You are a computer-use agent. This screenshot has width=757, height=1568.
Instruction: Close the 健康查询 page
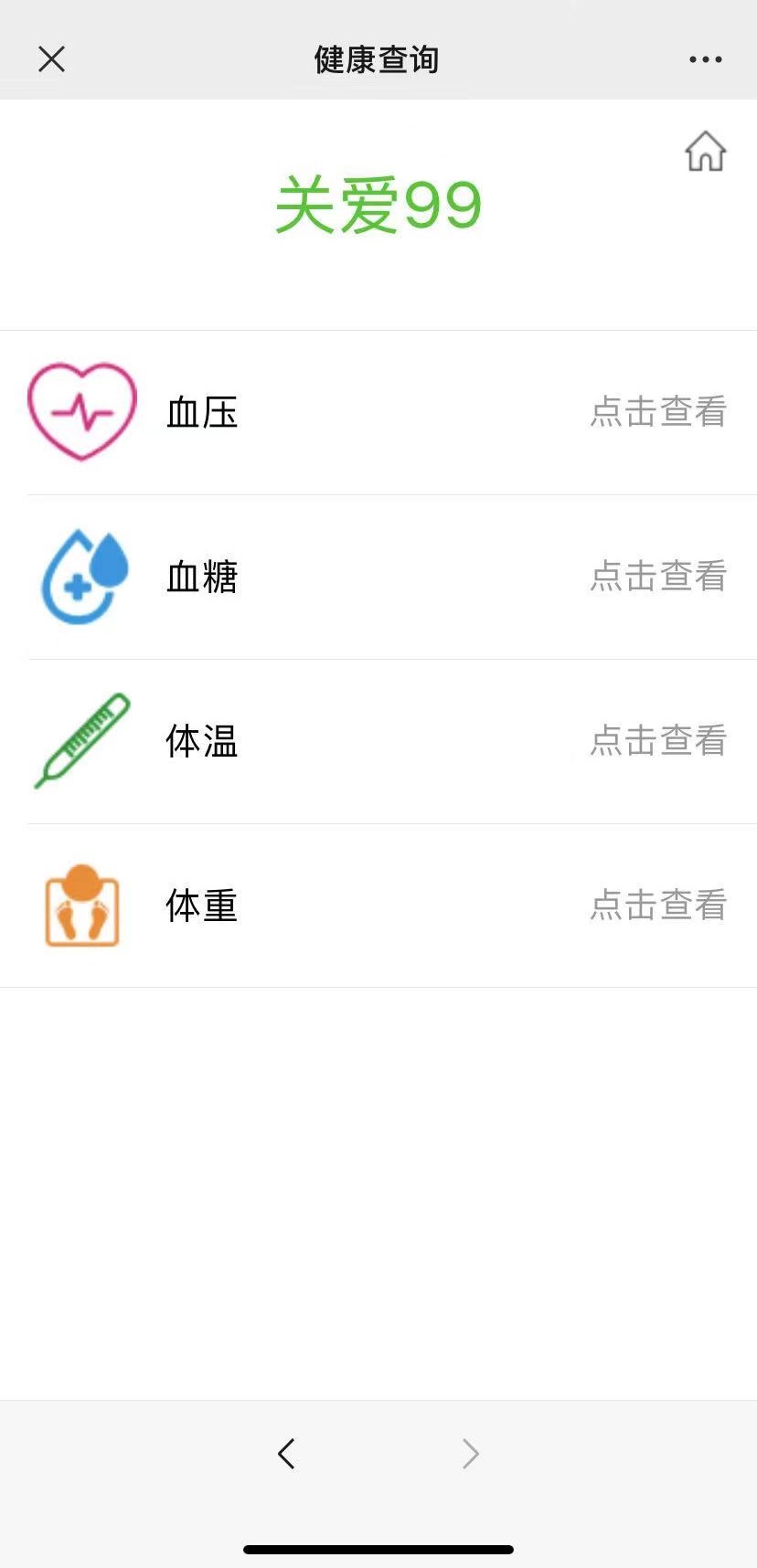pyautogui.click(x=52, y=59)
